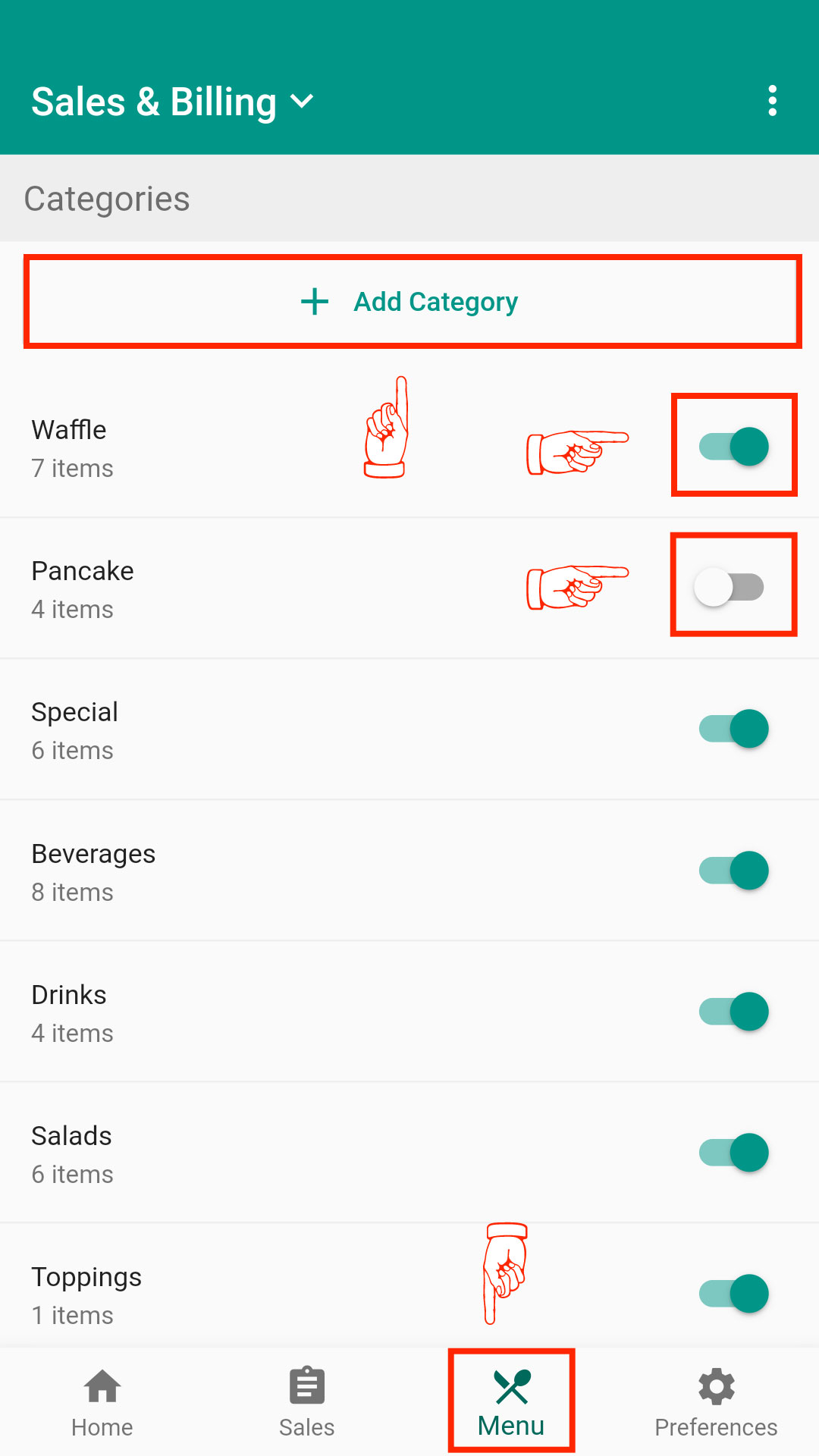Disable the Waffle category switch
This screenshot has width=819, height=1456.
click(734, 446)
